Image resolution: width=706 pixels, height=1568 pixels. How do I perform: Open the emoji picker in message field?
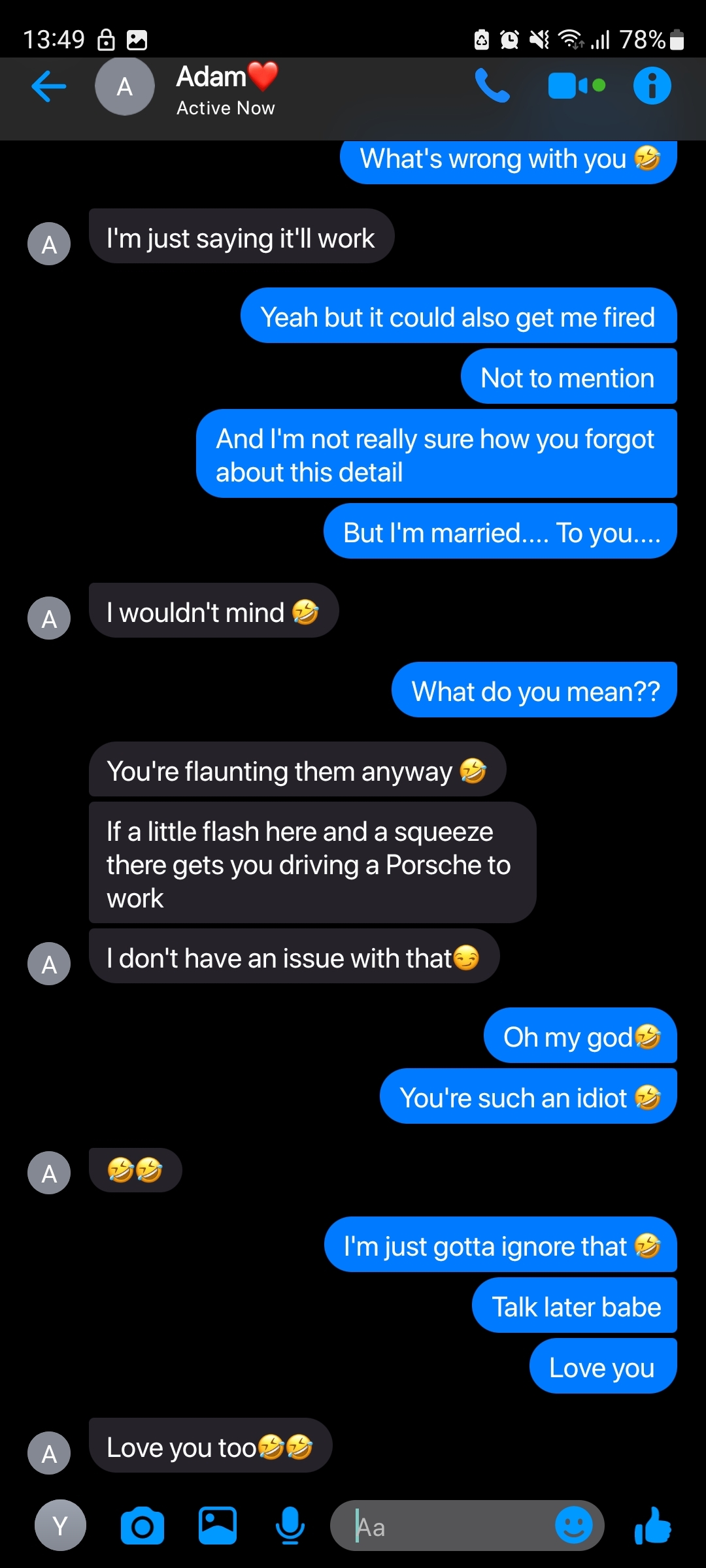pyautogui.click(x=574, y=1526)
